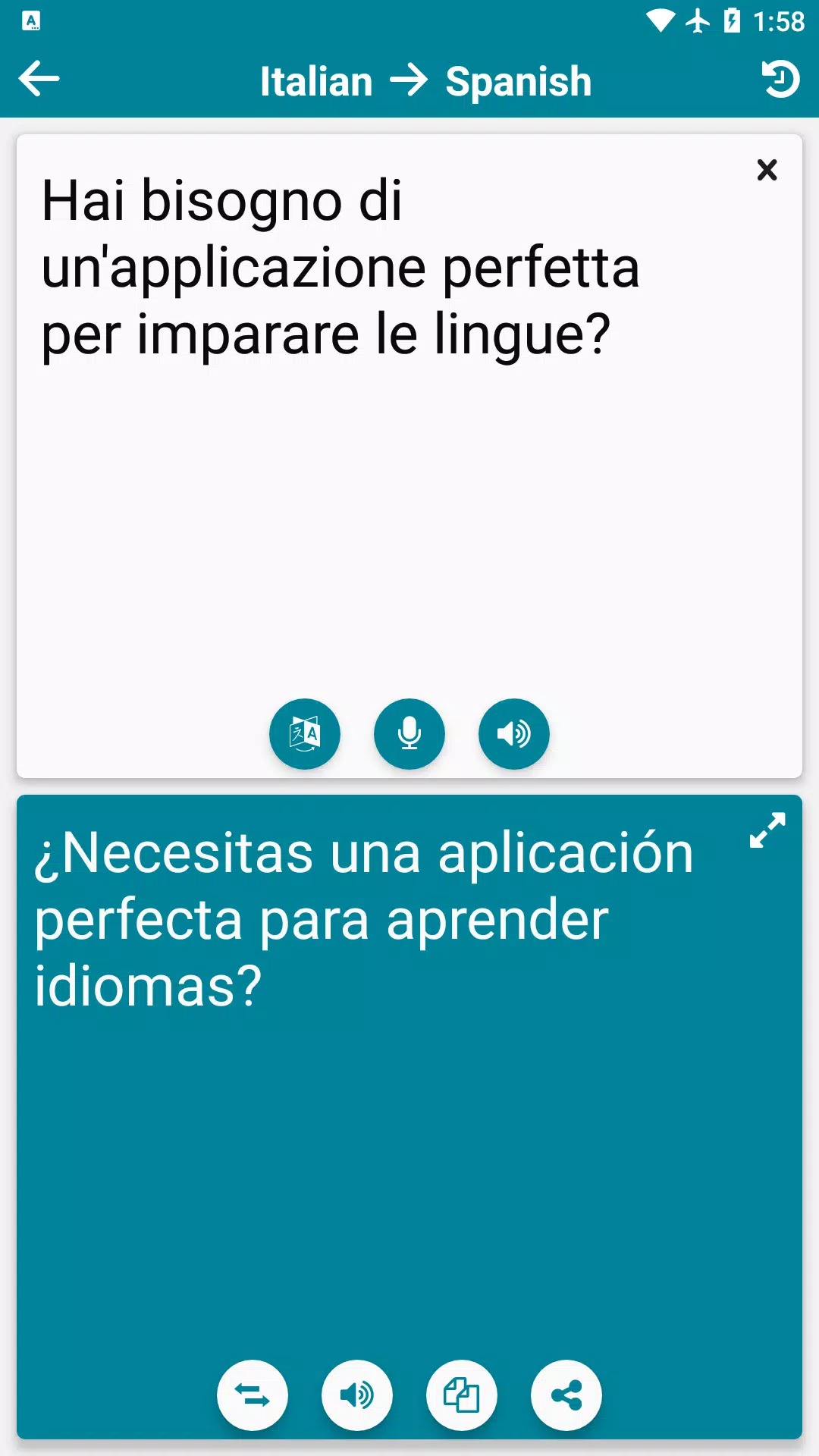Viewport: 819px width, 1456px height.
Task: Play the Spanish translation aloud
Action: [357, 1395]
